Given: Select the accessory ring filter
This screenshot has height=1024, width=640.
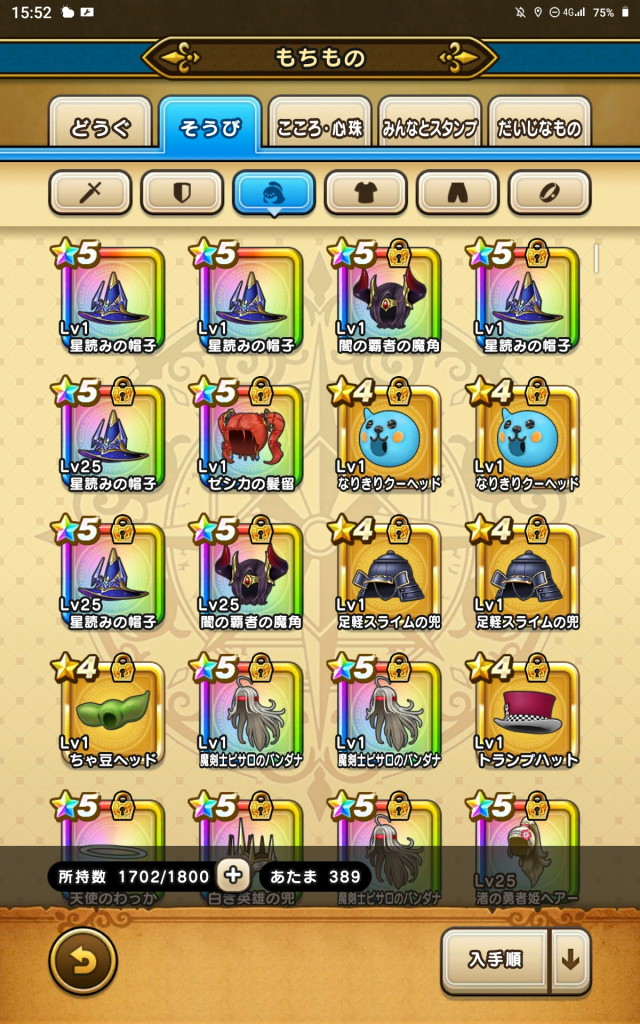Looking at the screenshot, I should point(550,193).
